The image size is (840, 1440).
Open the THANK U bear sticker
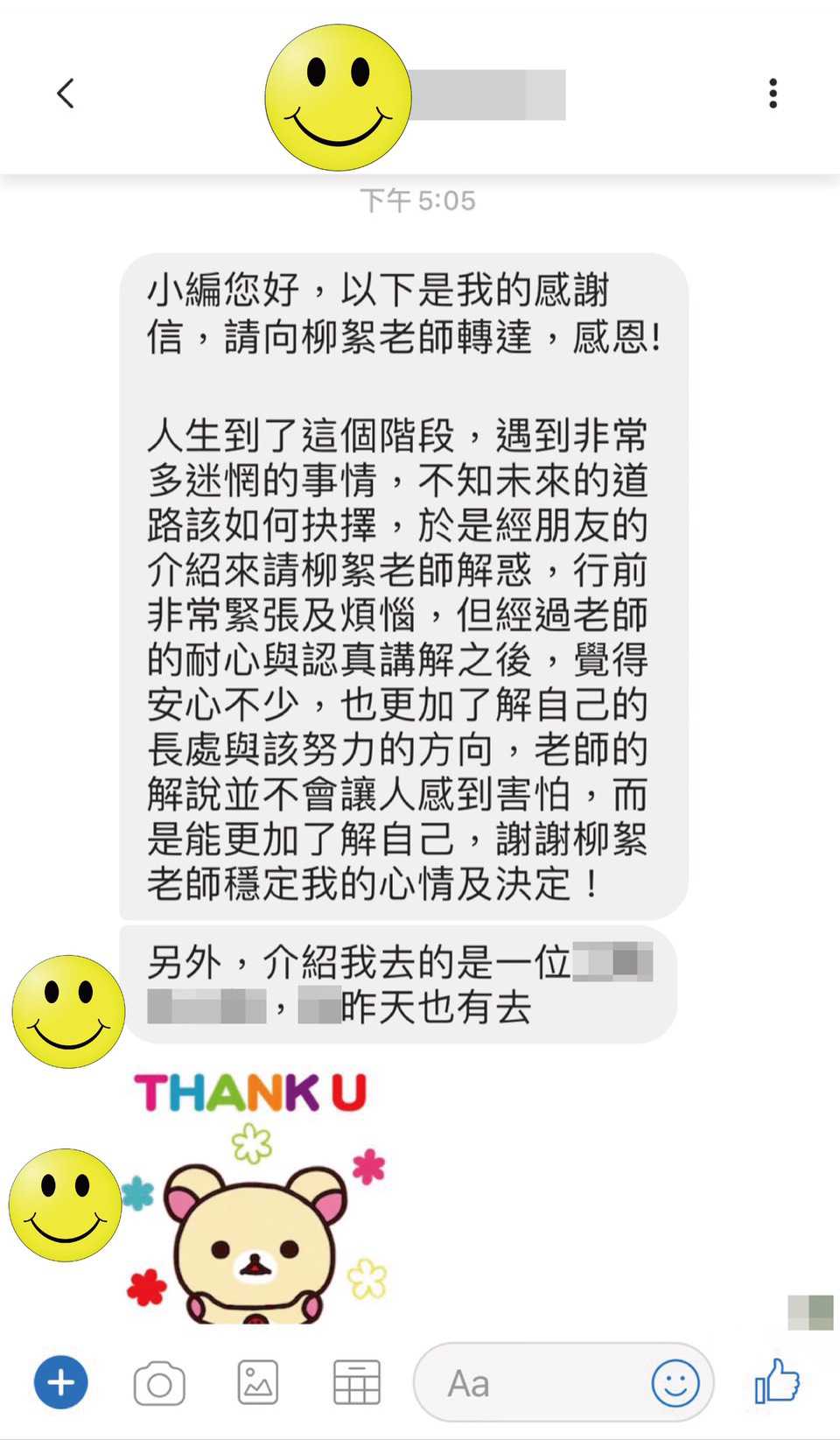coord(255,1199)
